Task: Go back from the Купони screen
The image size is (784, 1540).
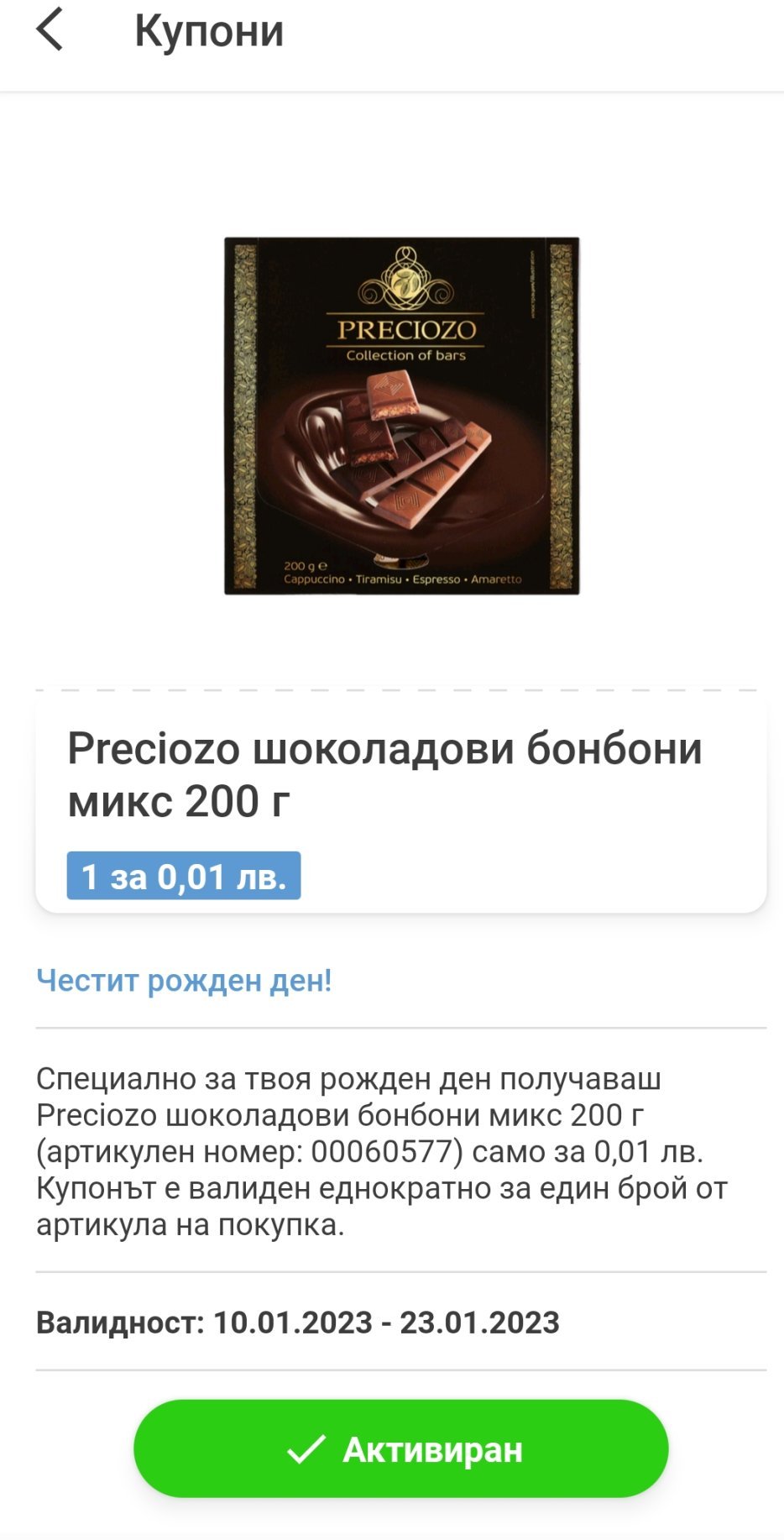Action: pos(50,30)
